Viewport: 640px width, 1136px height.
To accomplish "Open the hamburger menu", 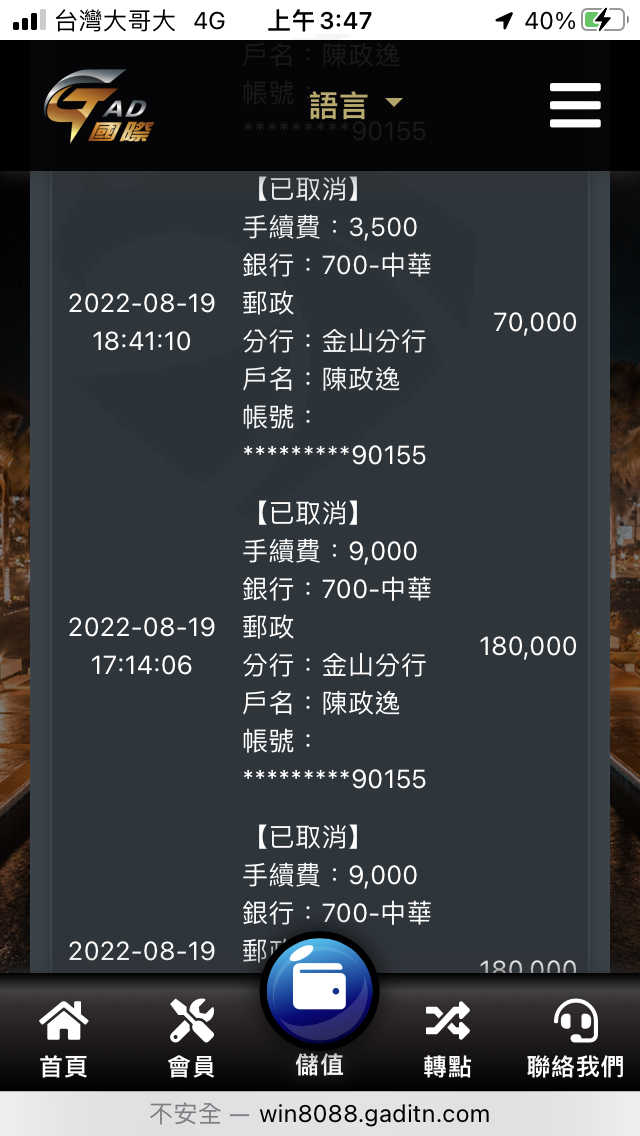I will (x=575, y=105).
